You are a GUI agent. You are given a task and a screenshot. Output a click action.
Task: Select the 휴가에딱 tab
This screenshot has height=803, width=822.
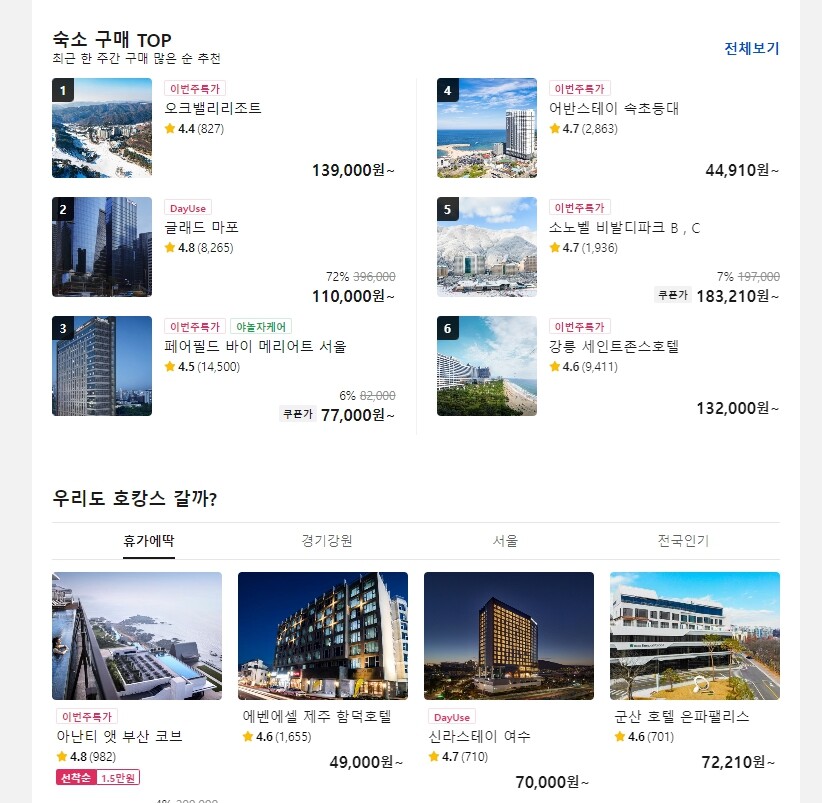coord(149,541)
